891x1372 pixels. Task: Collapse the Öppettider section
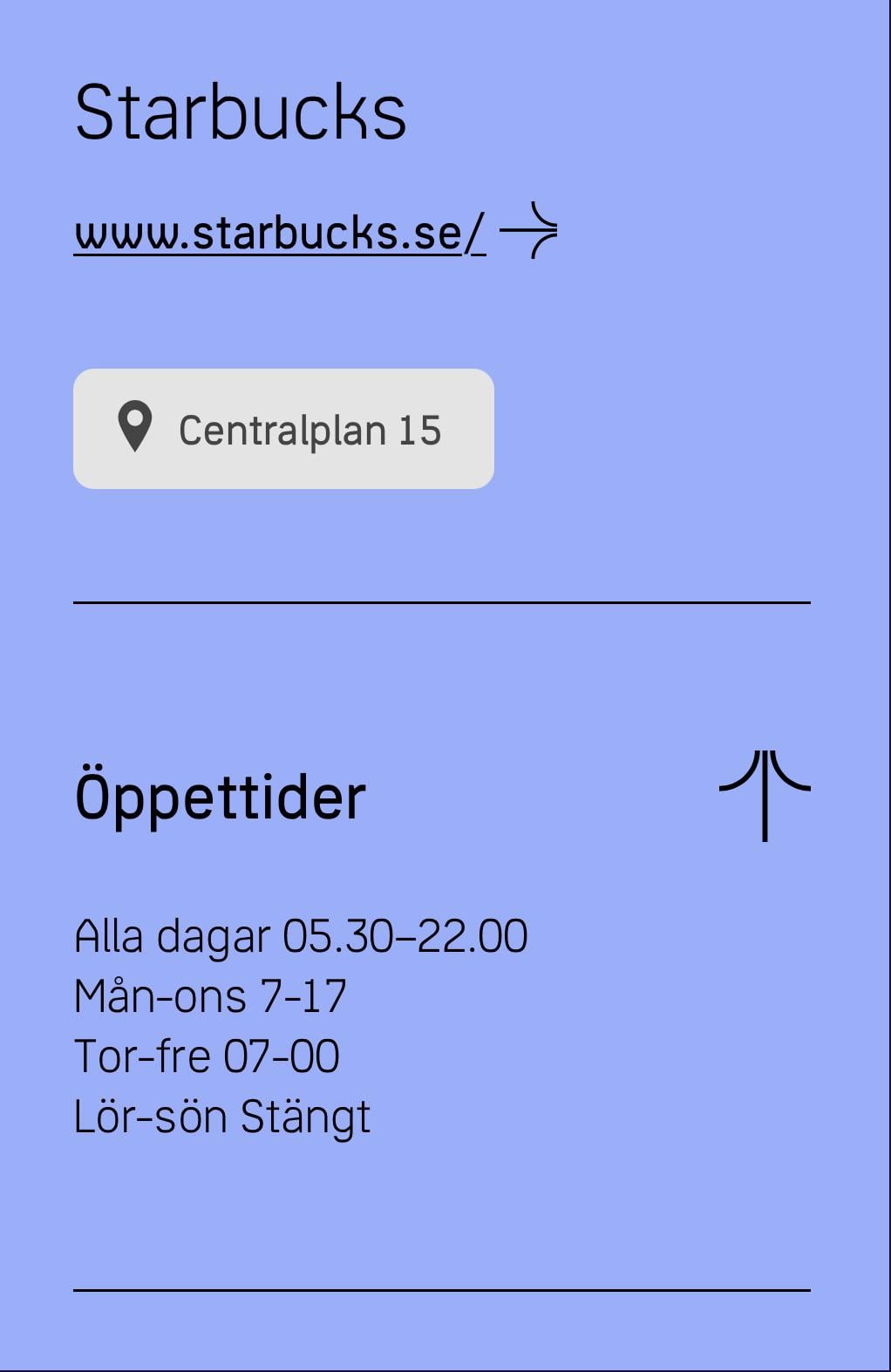click(764, 794)
